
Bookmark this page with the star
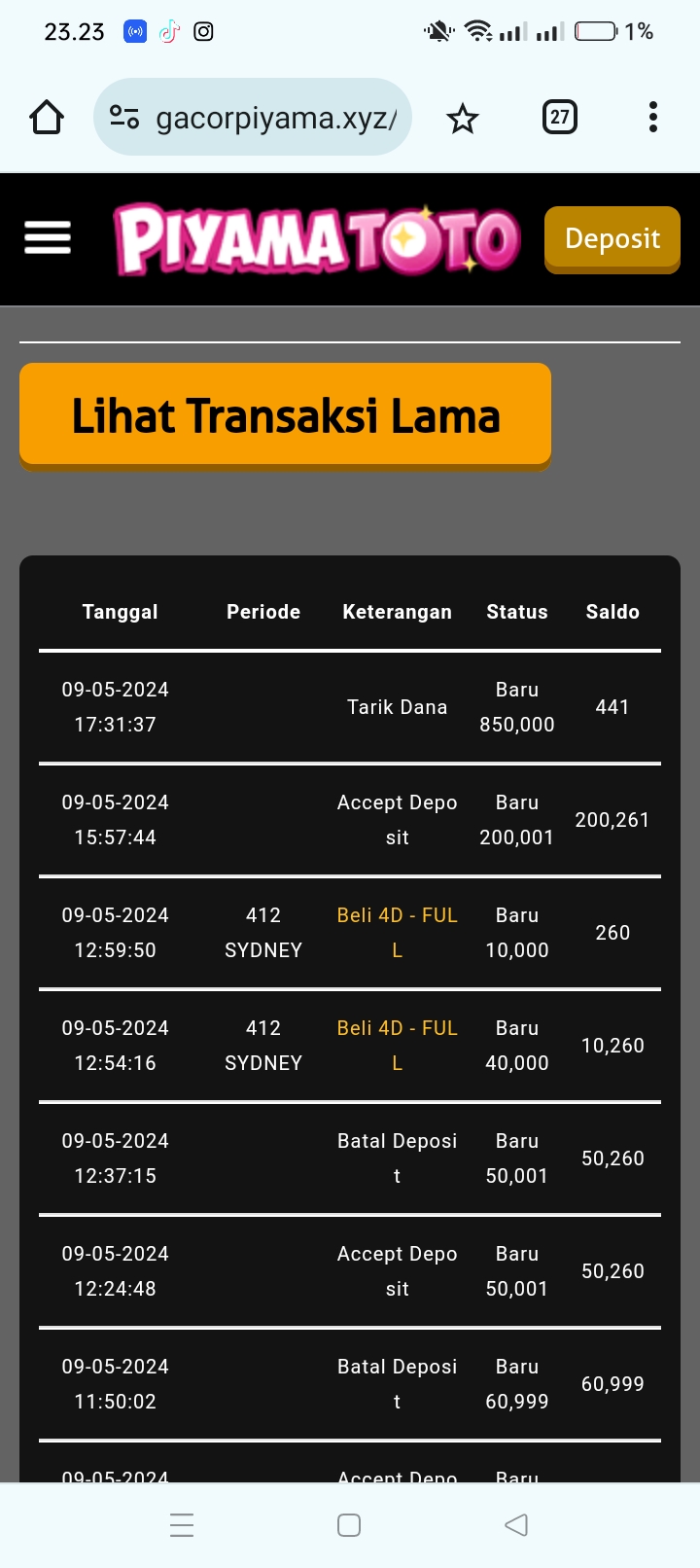463,119
